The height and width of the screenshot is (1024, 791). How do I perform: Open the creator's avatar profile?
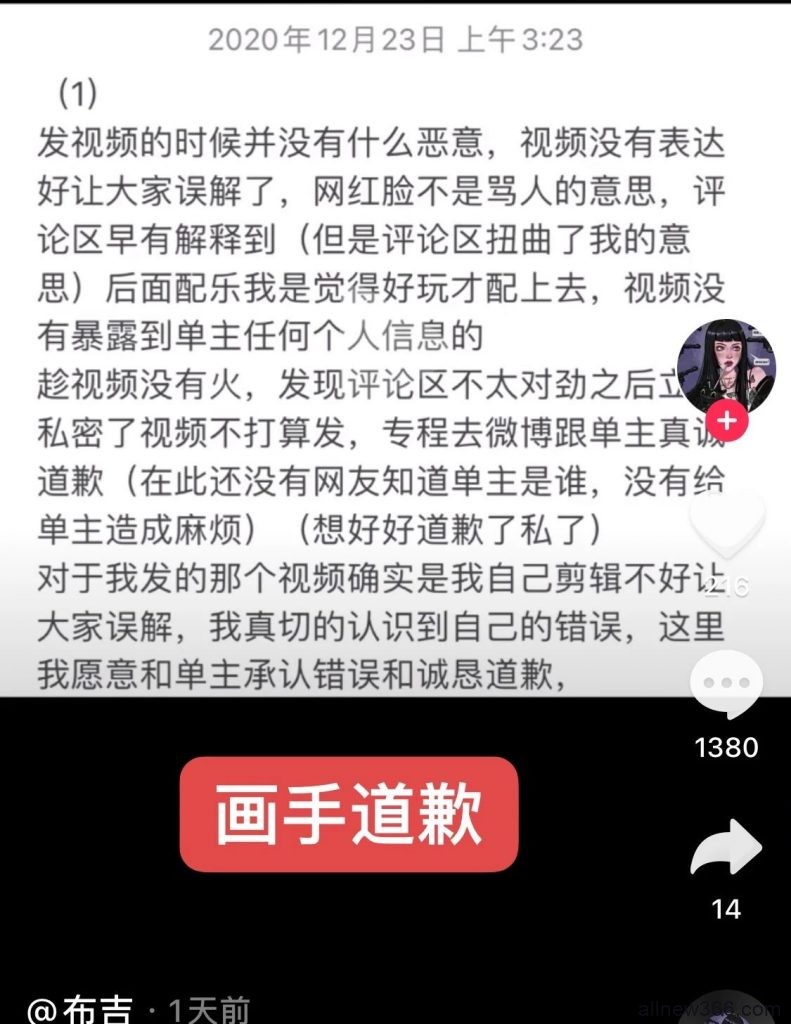(x=727, y=366)
